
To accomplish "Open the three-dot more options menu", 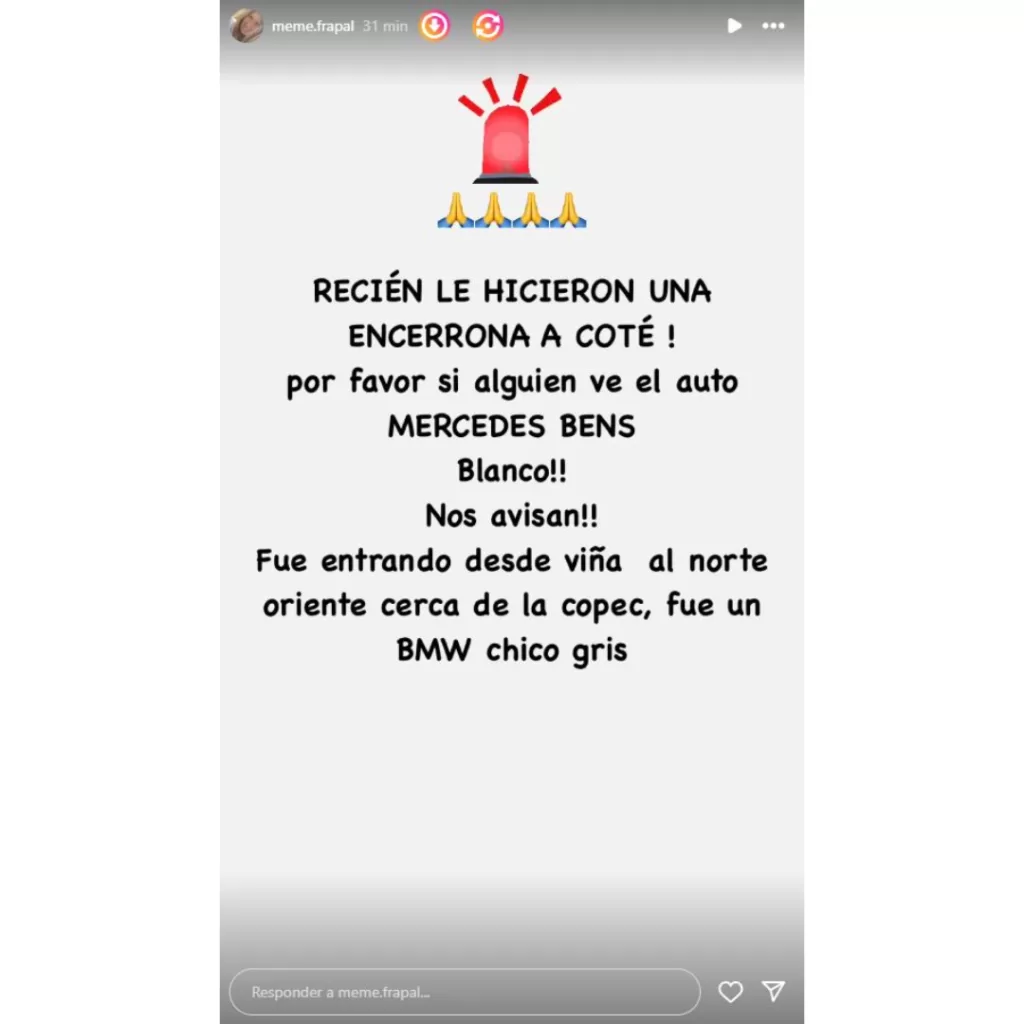I will 773,26.
